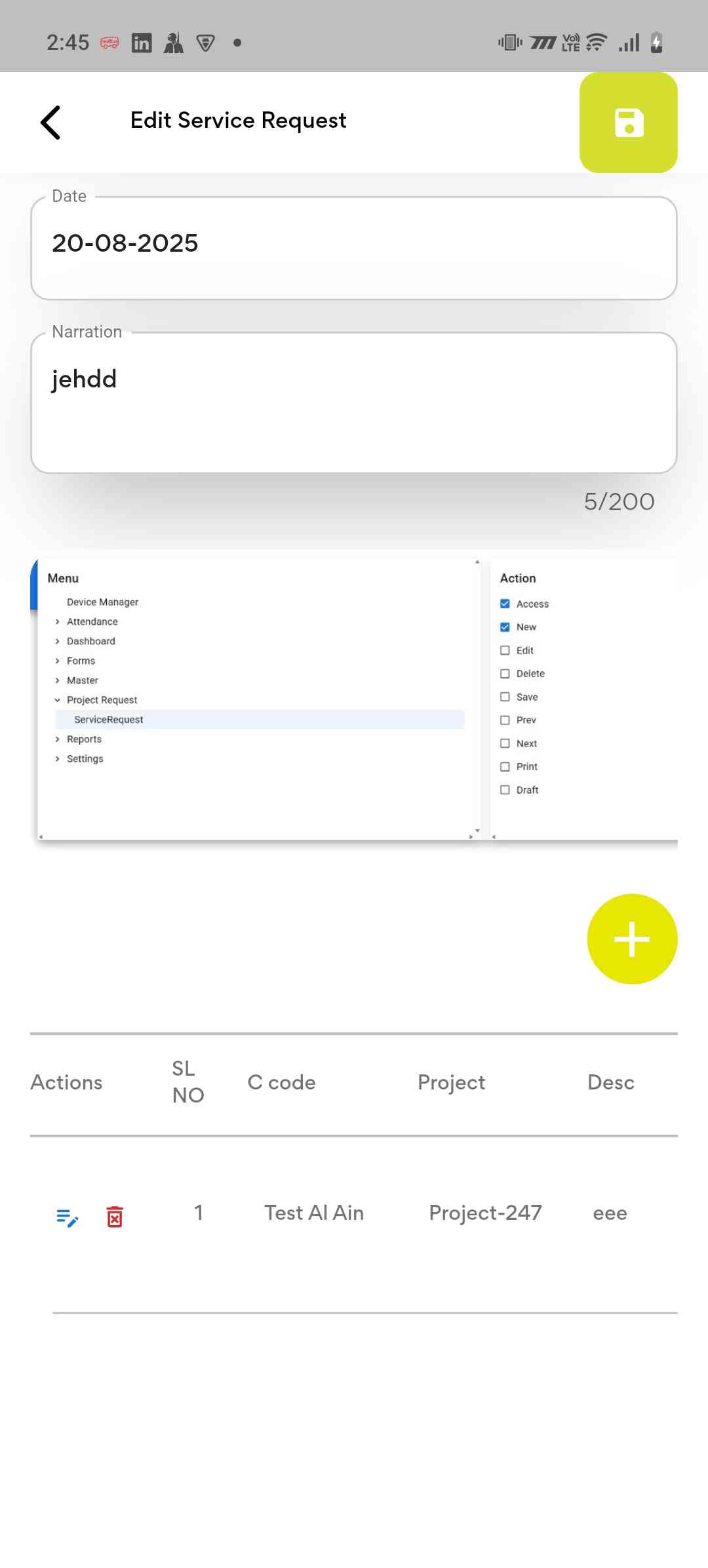This screenshot has height=1568, width=708.
Task: Delete the Test Al Ain row
Action: coord(115,1217)
